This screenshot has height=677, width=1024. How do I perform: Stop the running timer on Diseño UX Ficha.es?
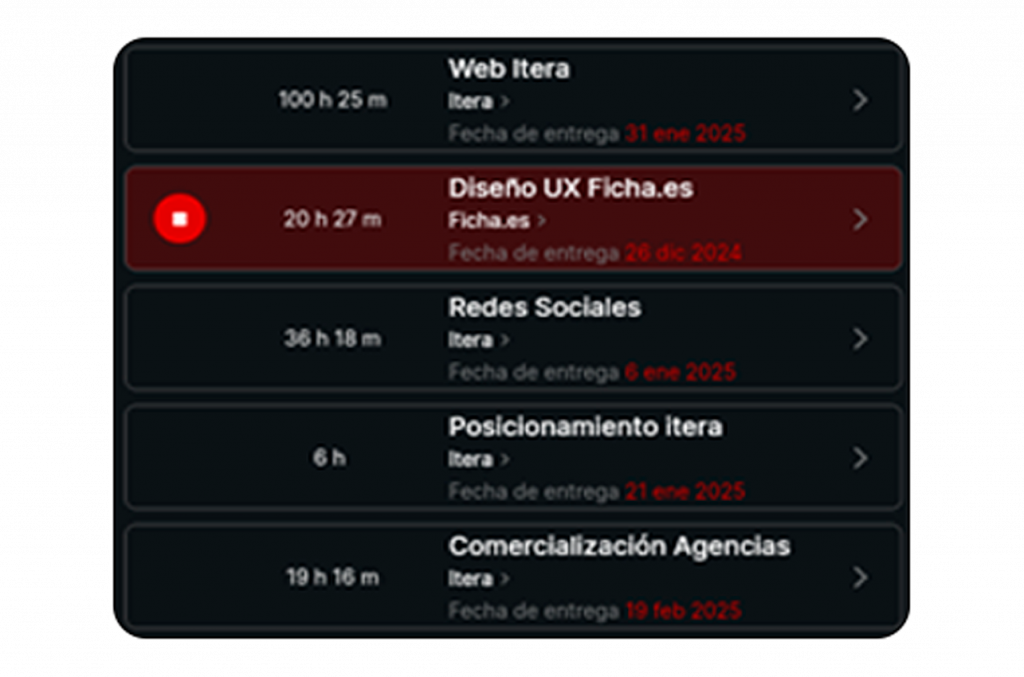click(x=180, y=219)
